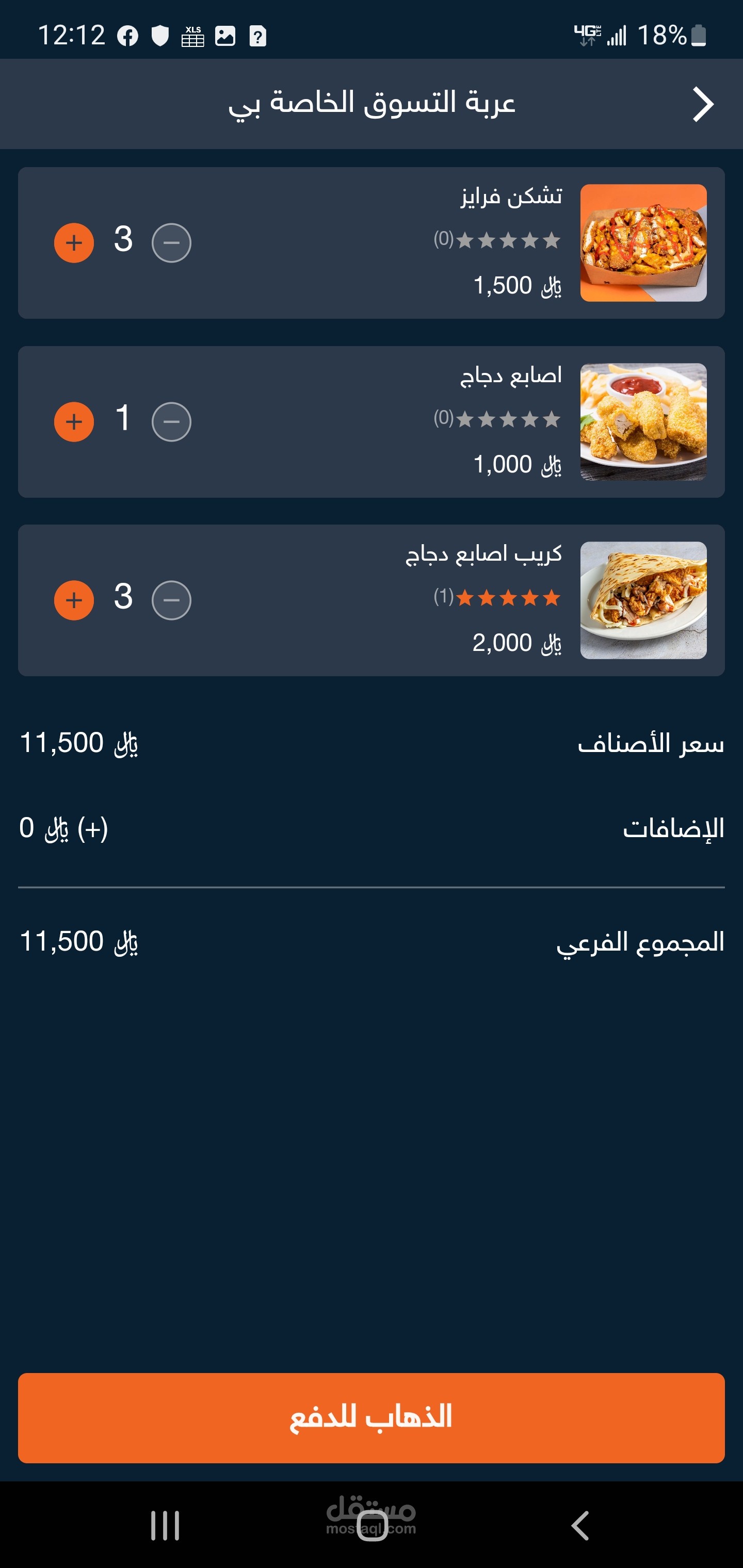This screenshot has height=1568, width=743.
Task: Decrease quantity of تشكن فرايز
Action: pos(171,243)
